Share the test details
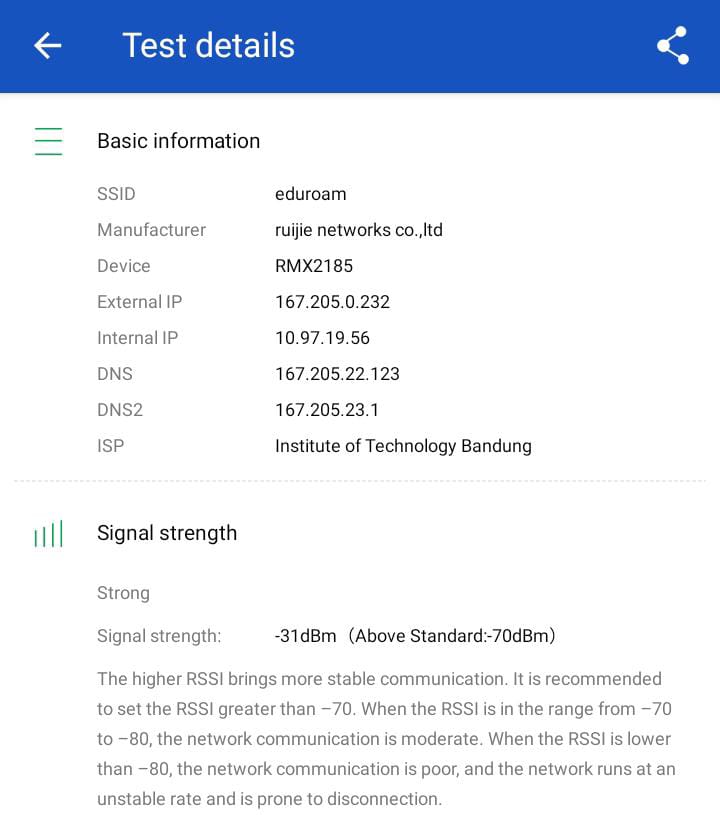Viewport: 720px width, 840px height. coord(673,46)
